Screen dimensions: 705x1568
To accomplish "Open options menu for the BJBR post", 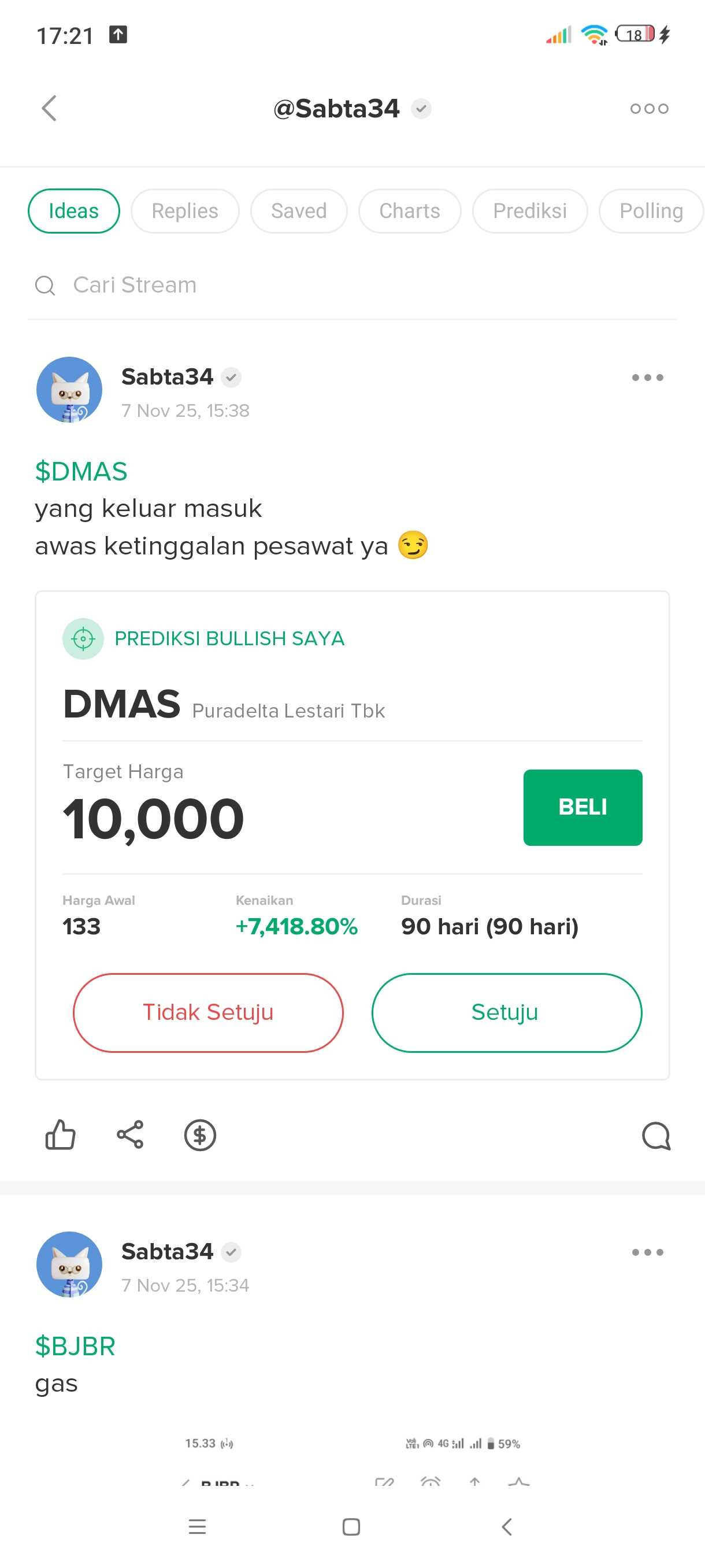I will [x=647, y=1252].
